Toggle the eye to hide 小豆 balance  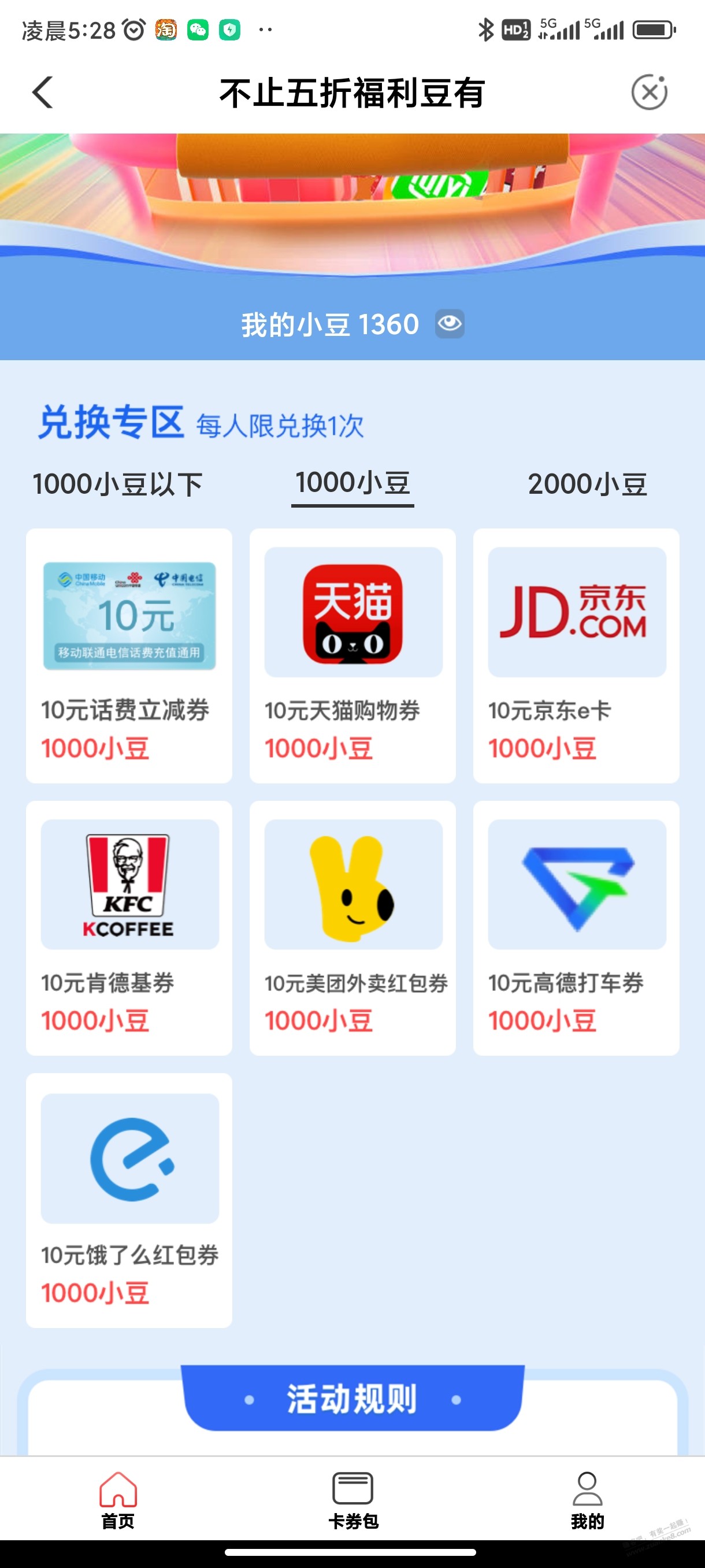click(x=449, y=323)
